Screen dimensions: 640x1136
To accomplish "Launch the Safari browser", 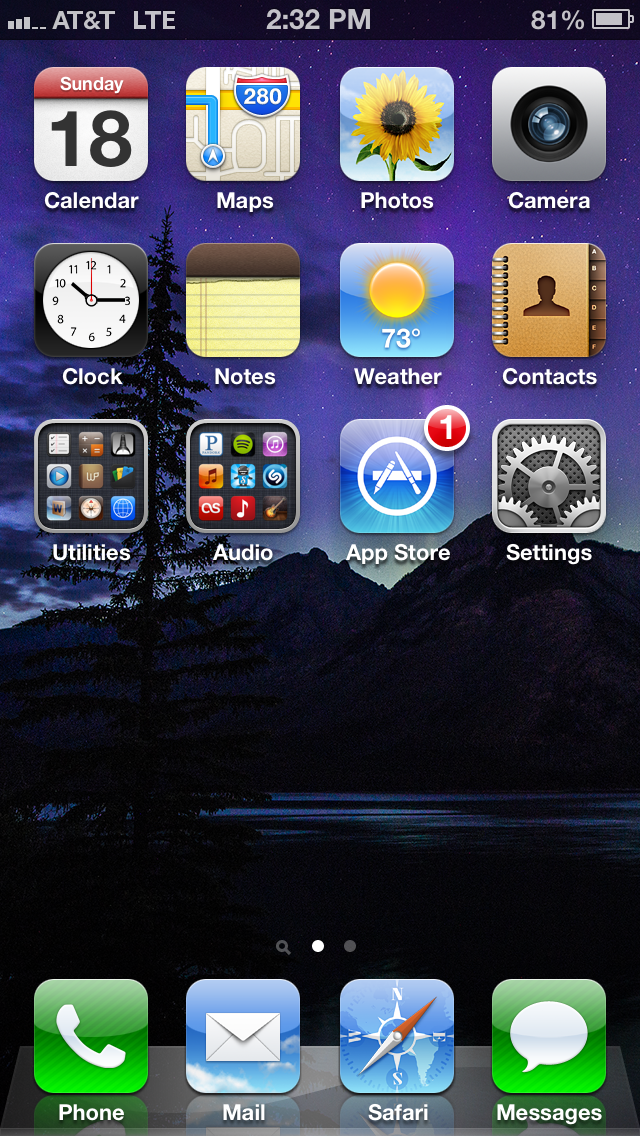I will 396,1036.
